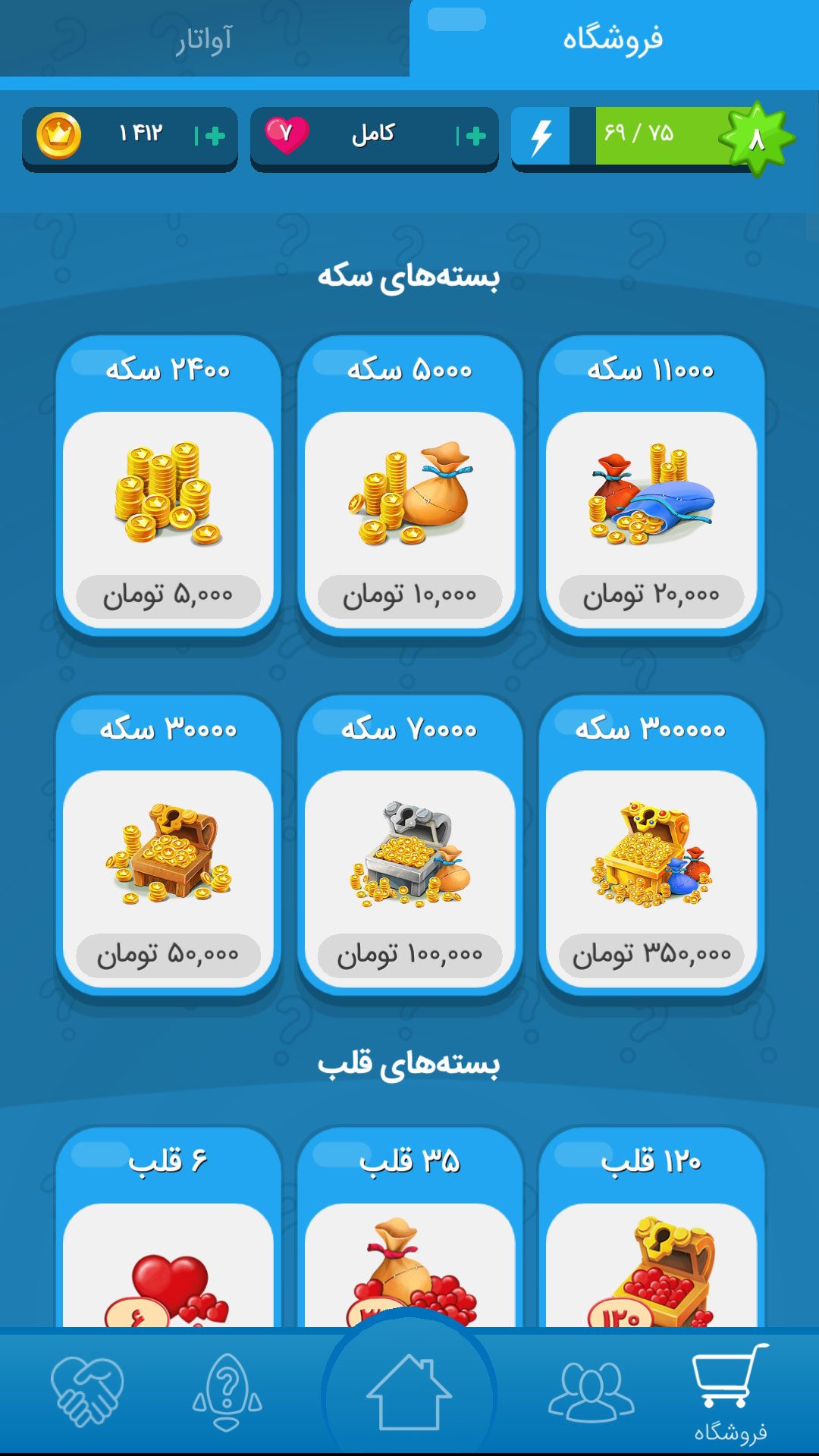Open the handshake heart tab
819x1456 pixels.
87,1394
